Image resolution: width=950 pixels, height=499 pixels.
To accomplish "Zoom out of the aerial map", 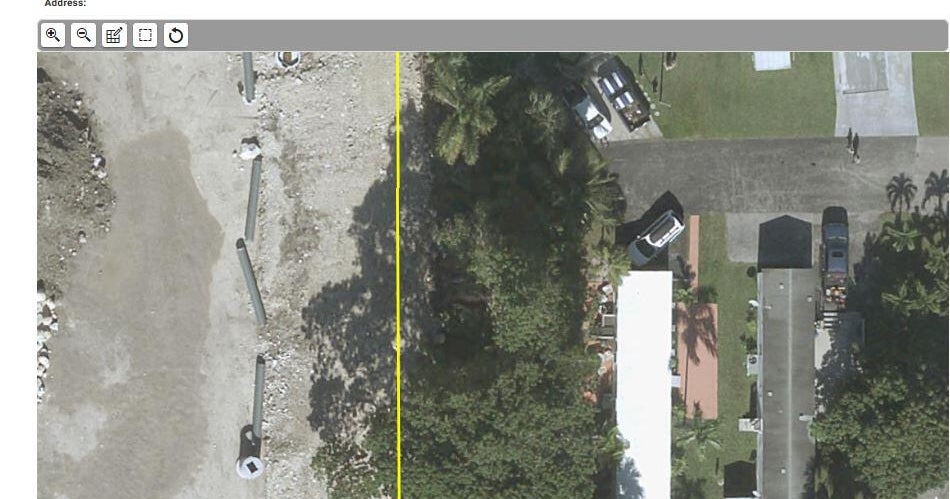I will coord(84,35).
